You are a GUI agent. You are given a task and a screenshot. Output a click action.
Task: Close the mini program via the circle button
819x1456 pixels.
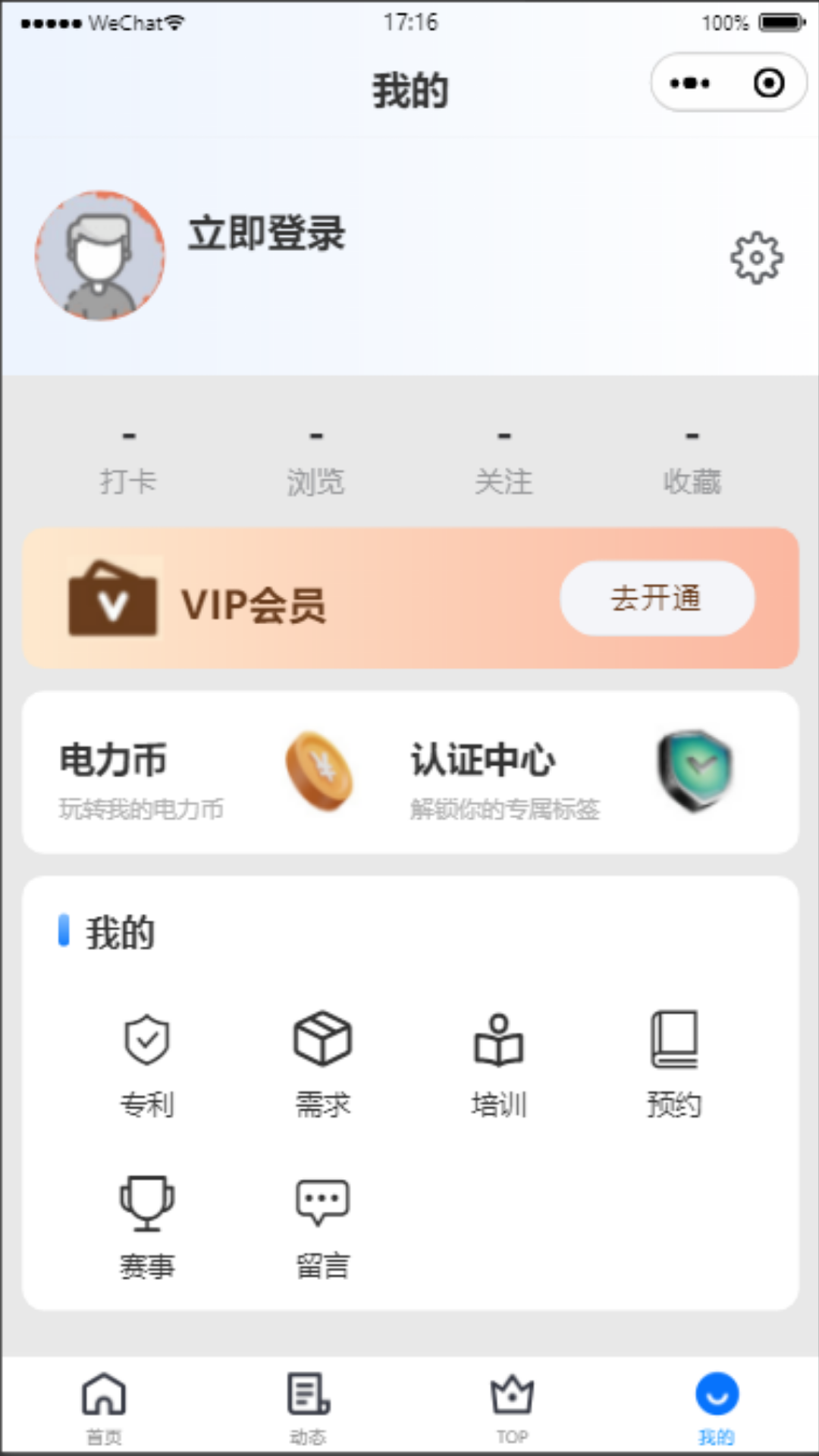(768, 83)
